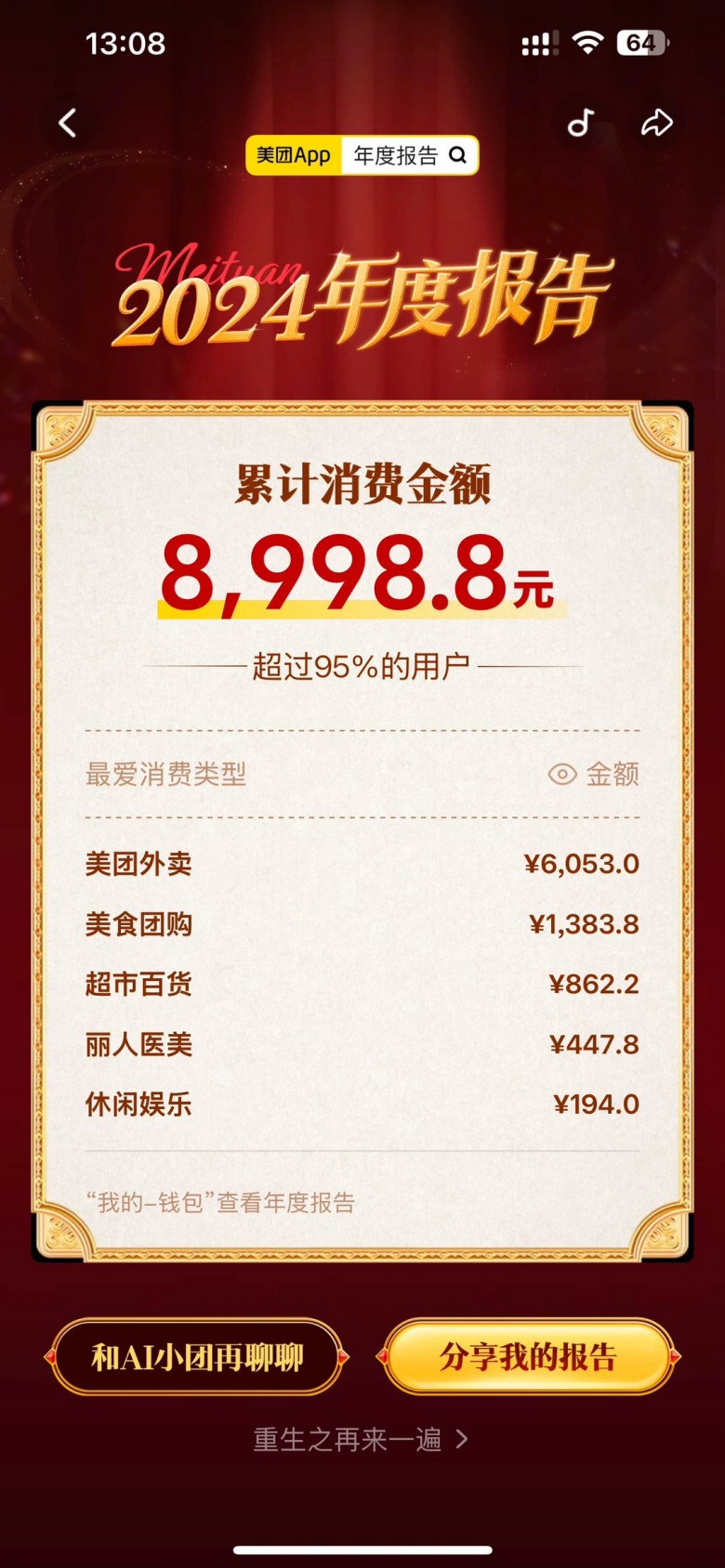Screen dimensions: 725x1568
Task: Open the 重生之再来一遍 link
Action: (x=361, y=1440)
